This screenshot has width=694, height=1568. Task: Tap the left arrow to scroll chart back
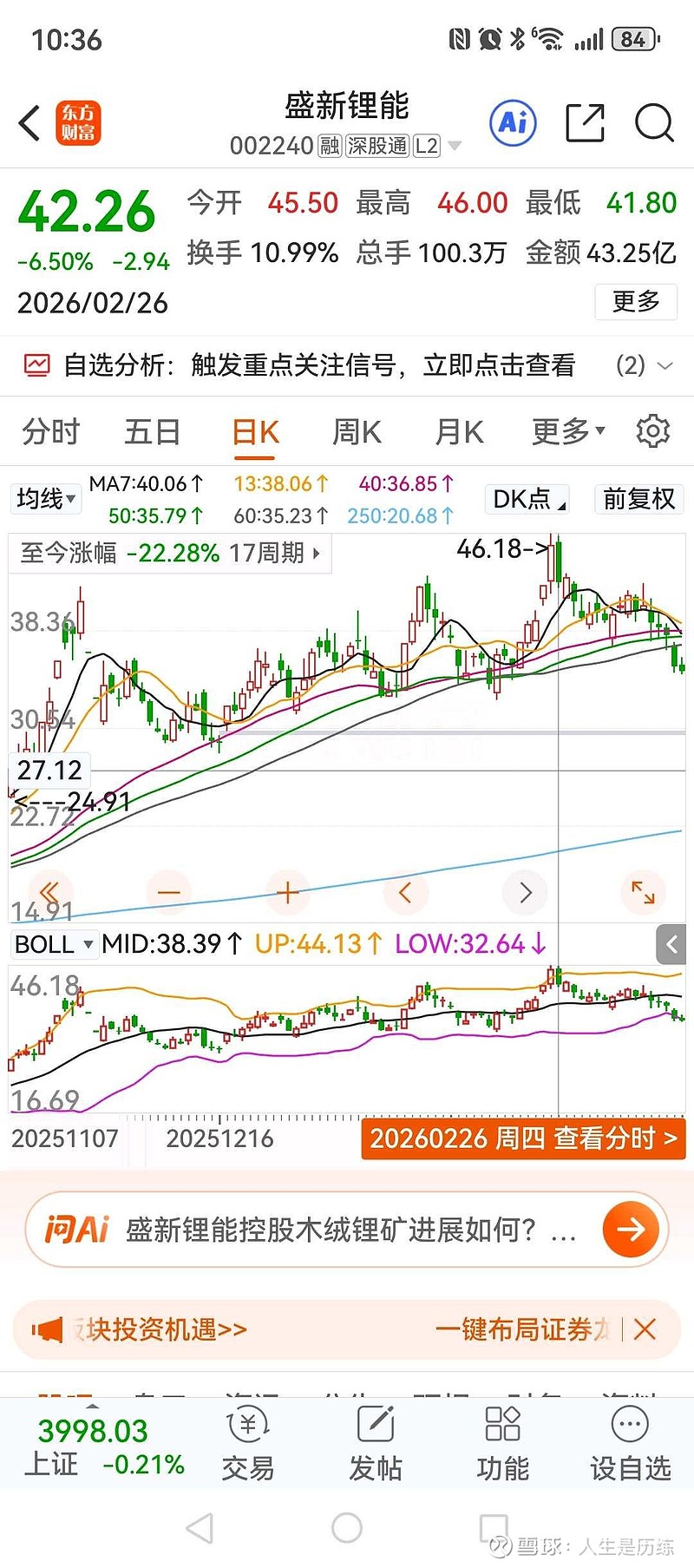pos(405,892)
